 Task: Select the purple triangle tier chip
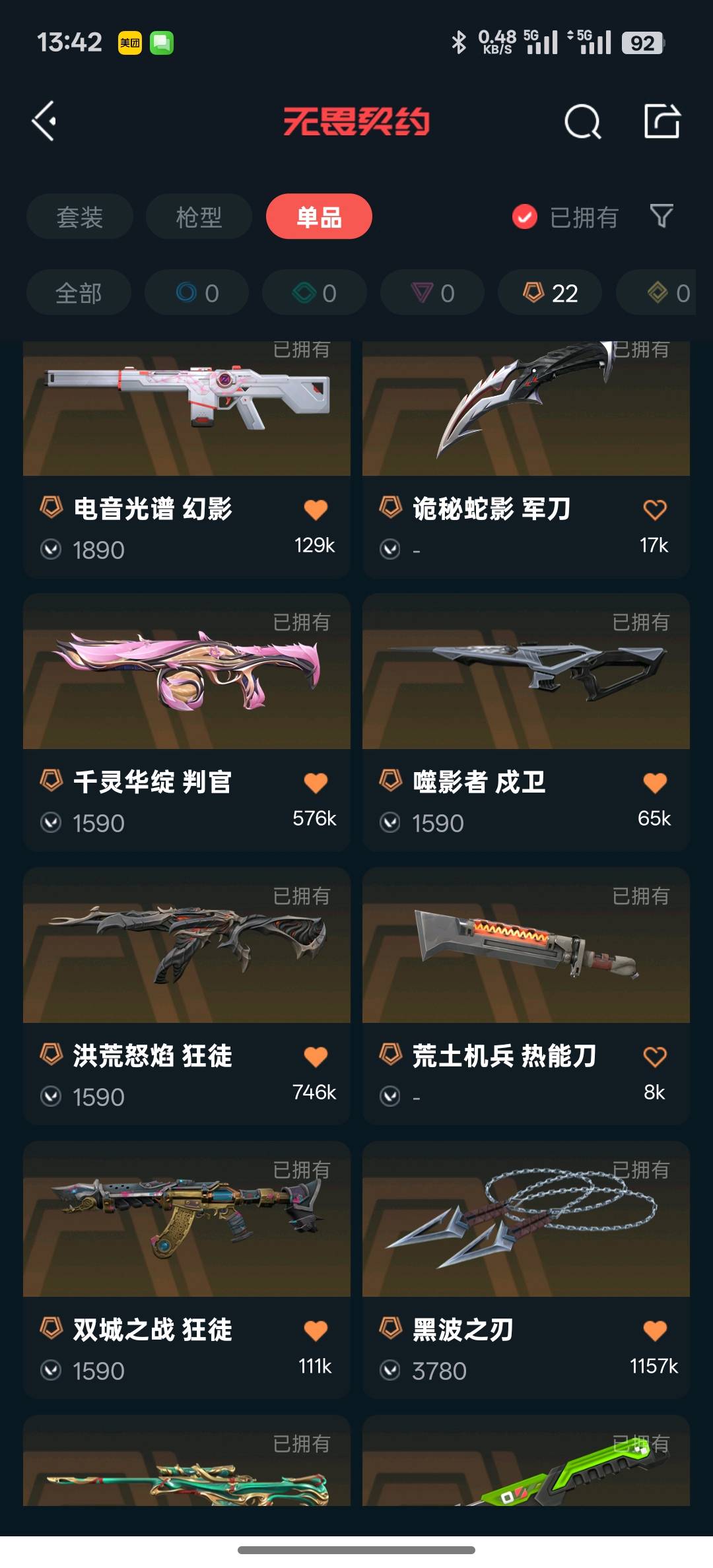click(432, 292)
